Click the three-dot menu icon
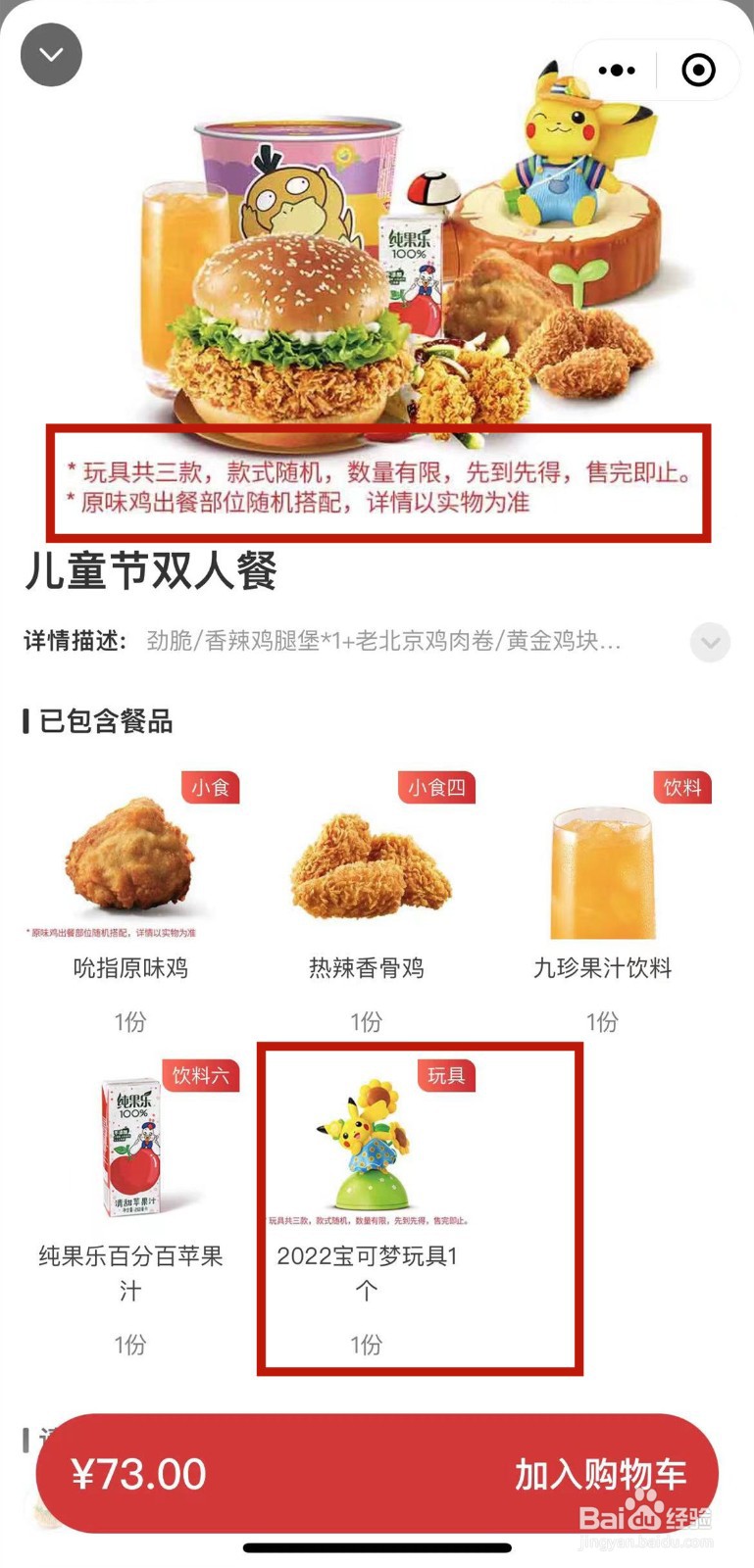The image size is (754, 1568). click(617, 70)
